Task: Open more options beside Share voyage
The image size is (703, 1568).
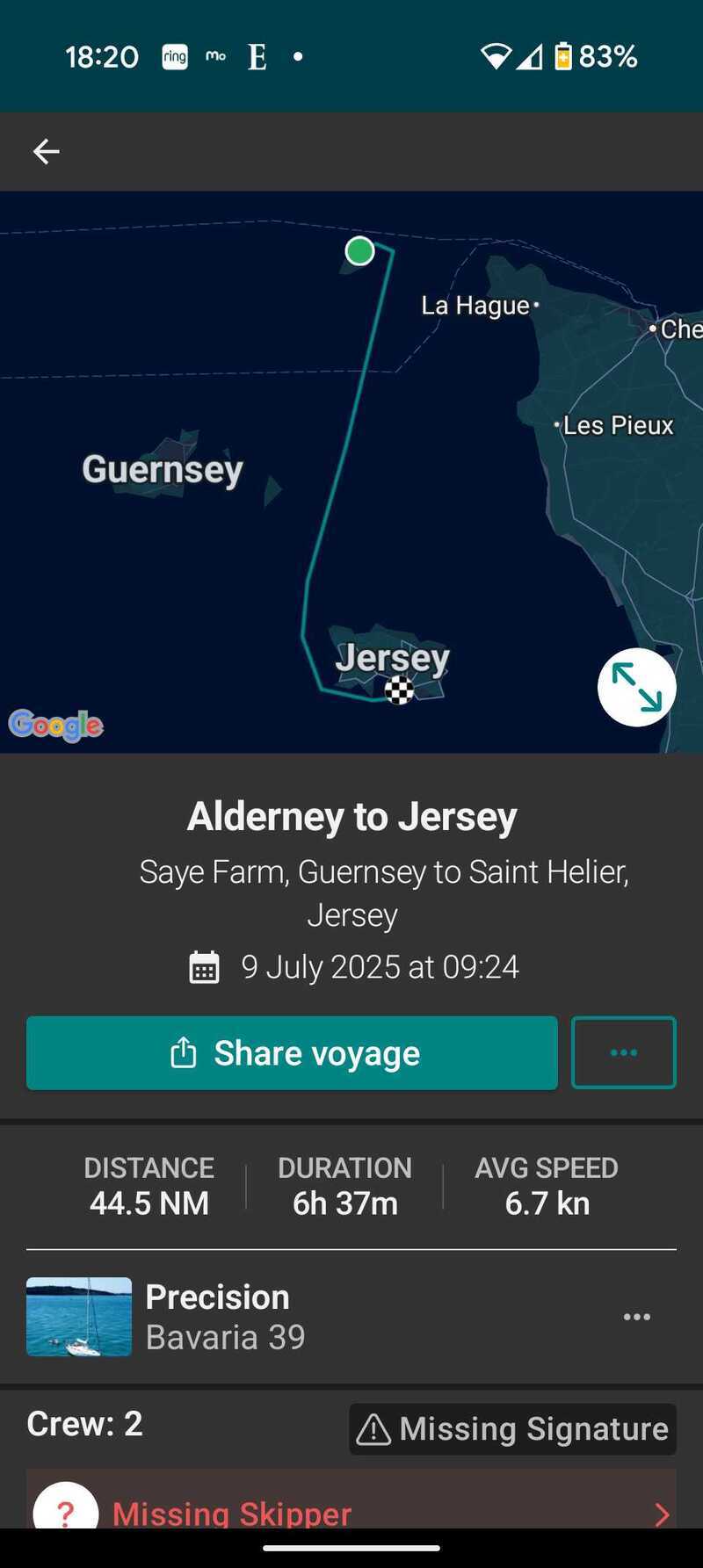Action: coord(624,1052)
